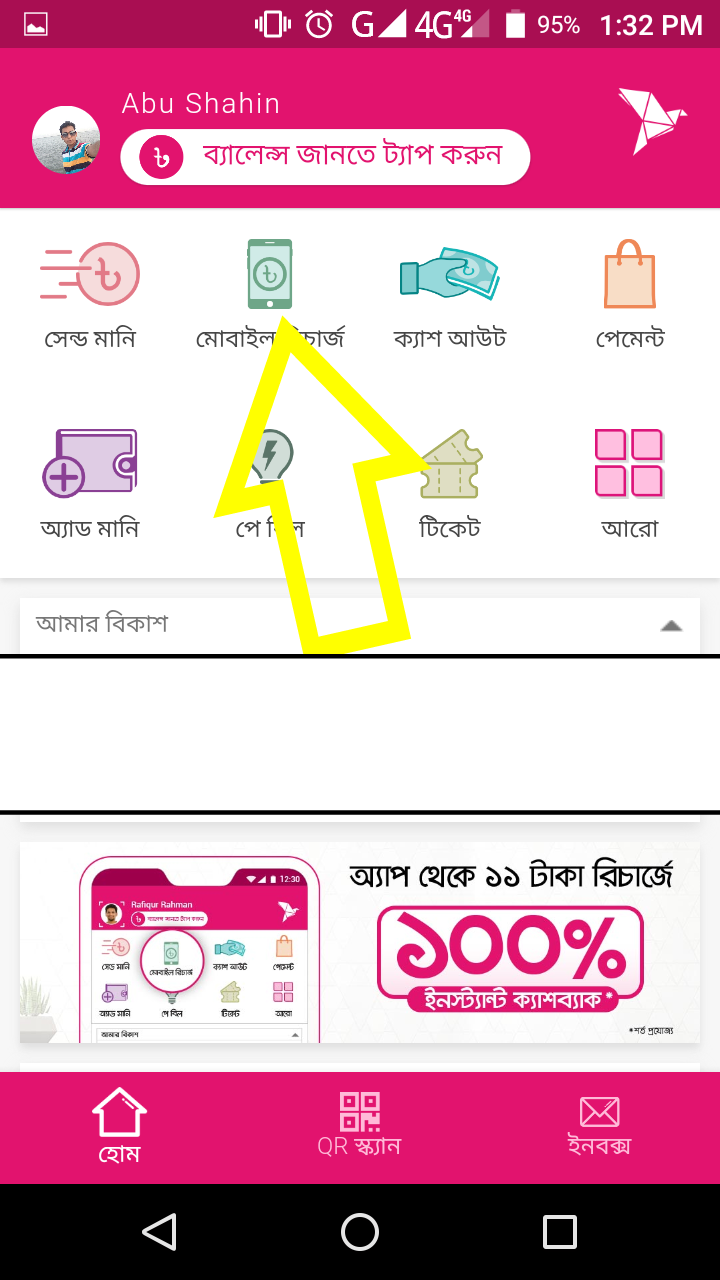
Task: Collapse the আমার বিকাশ section
Action: [671, 626]
